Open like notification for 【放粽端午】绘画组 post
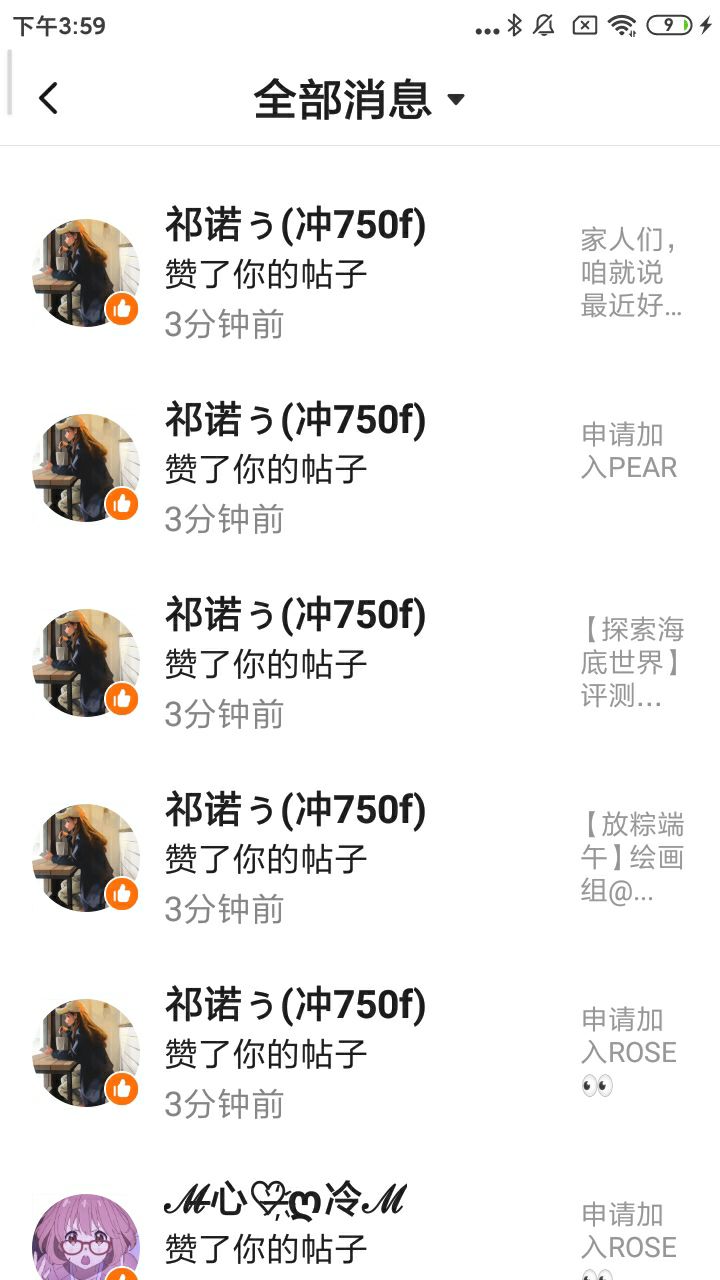The width and height of the screenshot is (720, 1280). (360, 858)
